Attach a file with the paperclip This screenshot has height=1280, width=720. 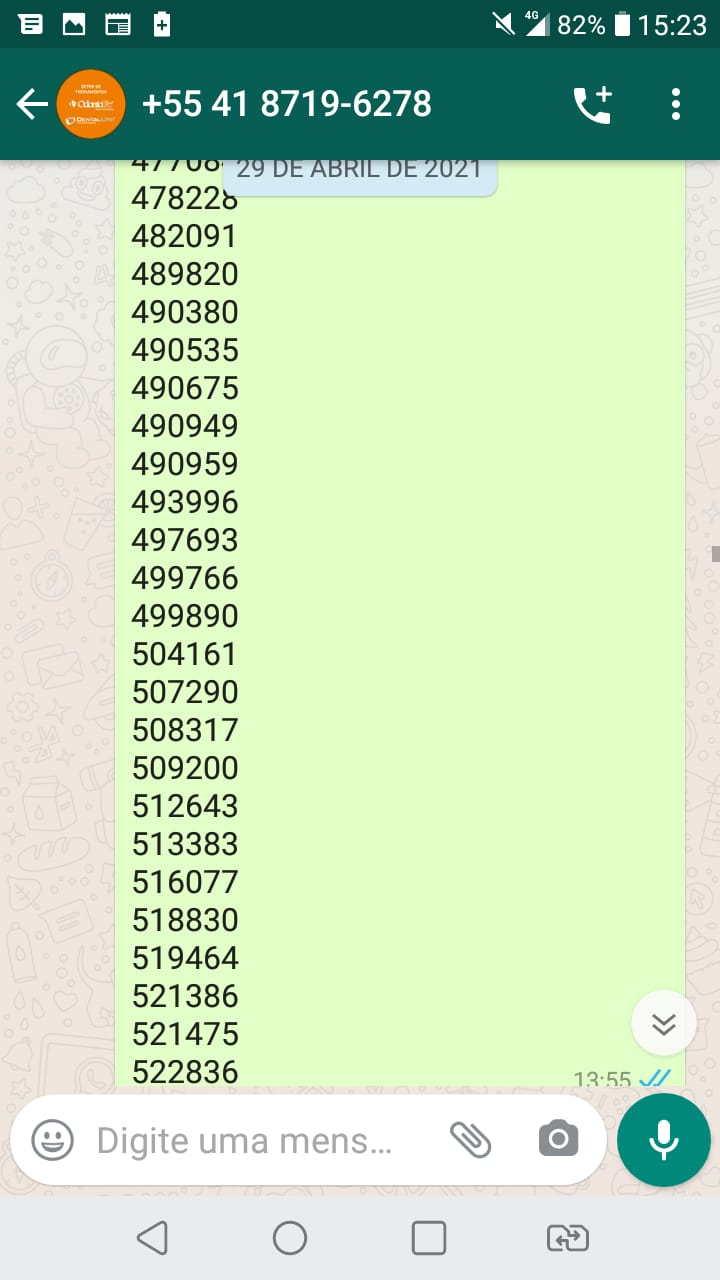[x=470, y=1139]
